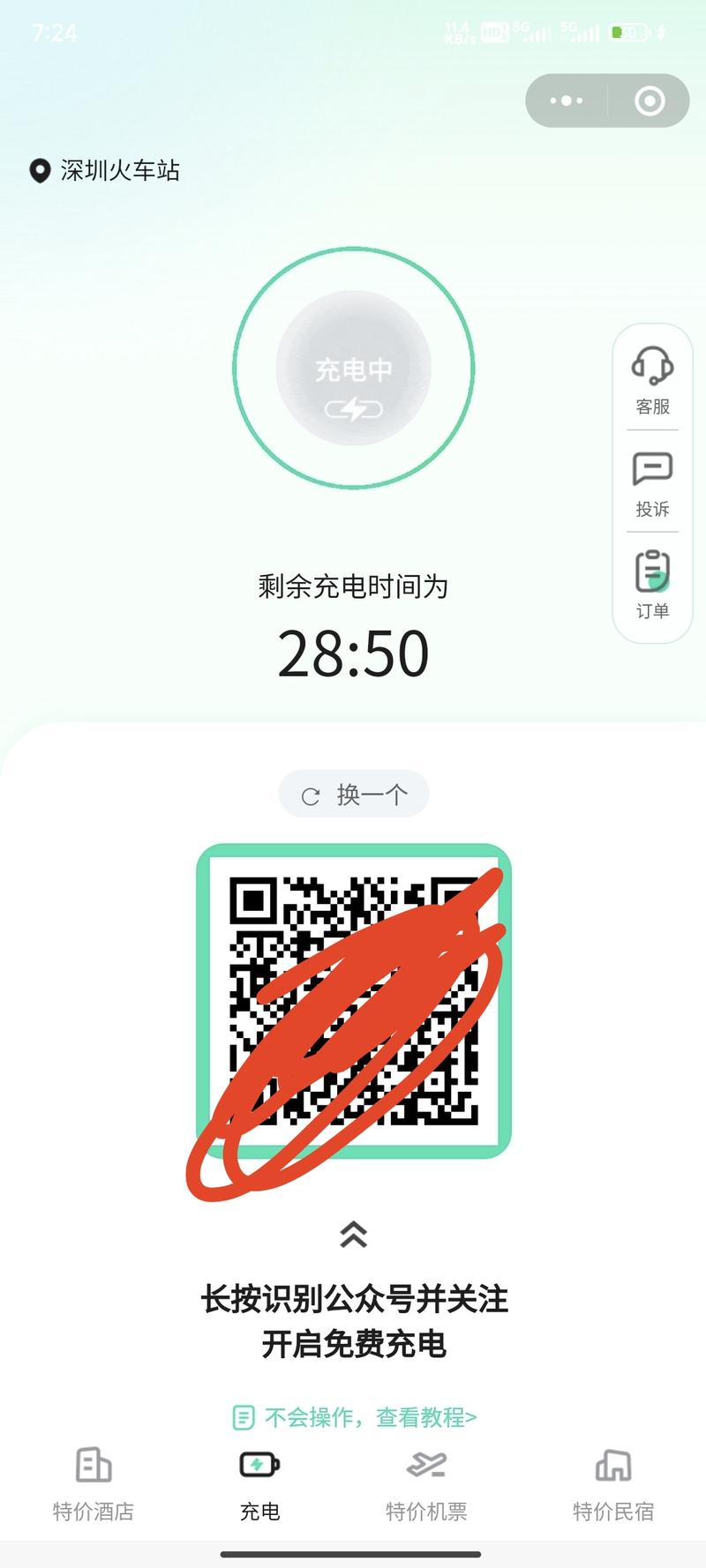Image resolution: width=706 pixels, height=1568 pixels.
Task: Open the mini program more options menu
Action: [x=566, y=101]
